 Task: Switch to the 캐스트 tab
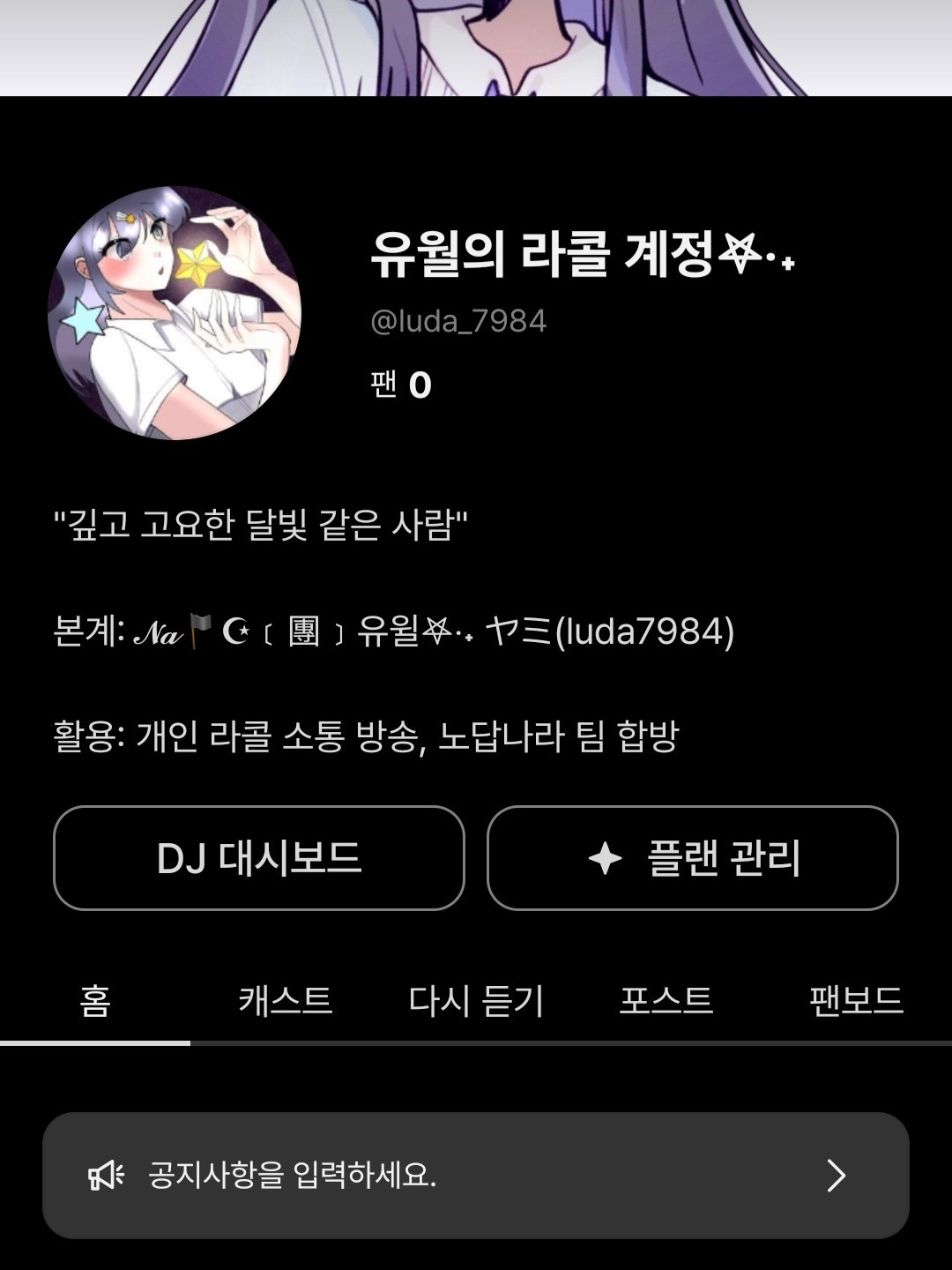[x=285, y=1001]
